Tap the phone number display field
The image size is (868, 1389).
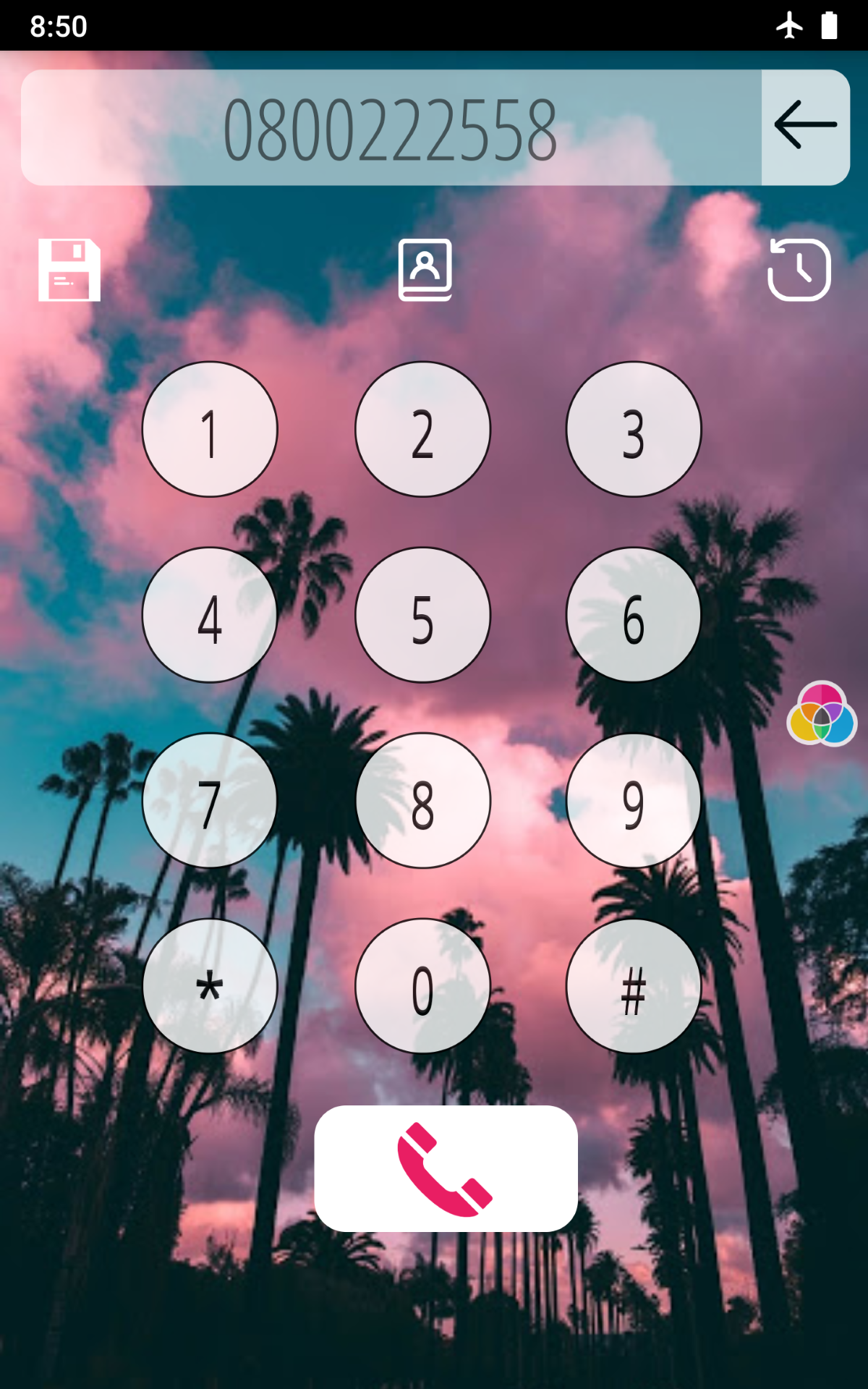pos(391,128)
